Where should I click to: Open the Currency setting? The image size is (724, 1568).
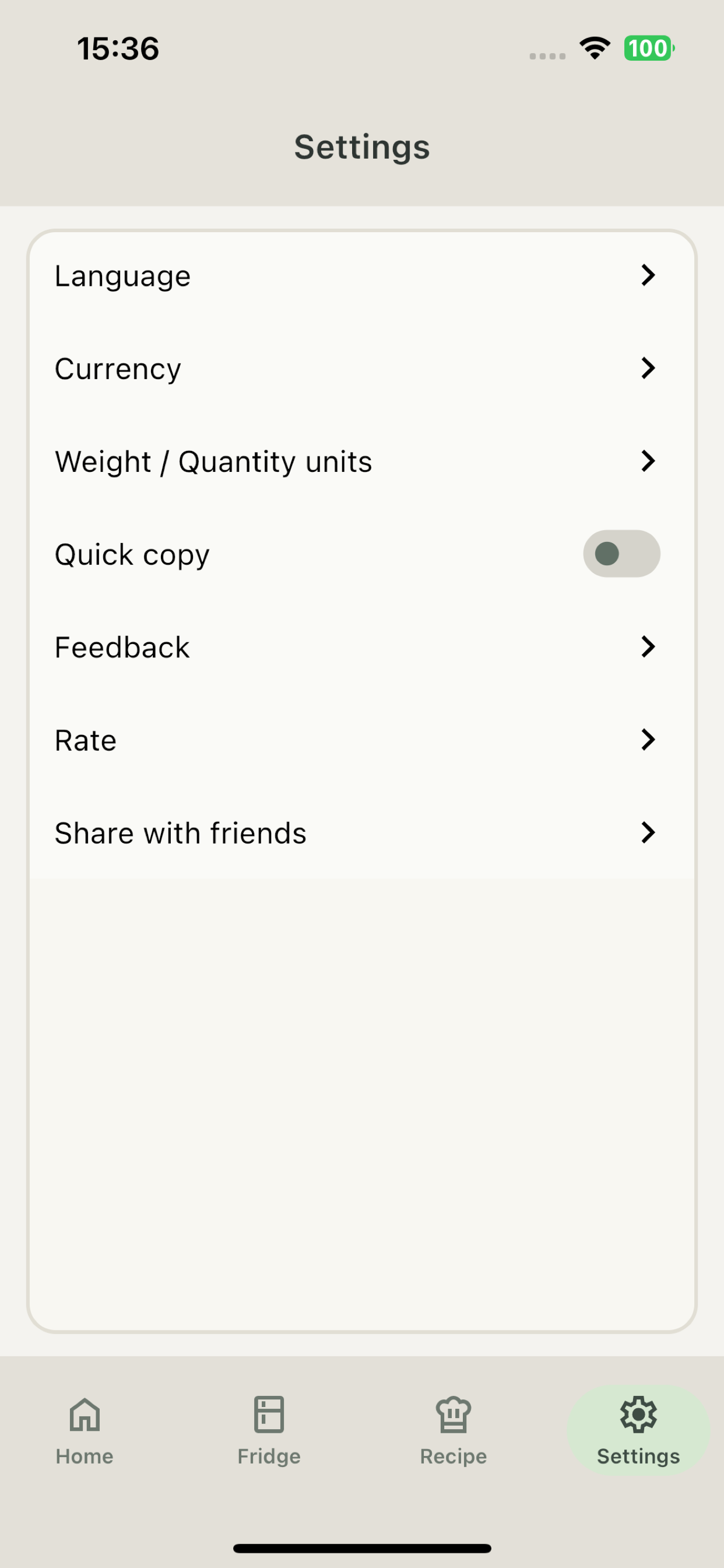point(361,369)
